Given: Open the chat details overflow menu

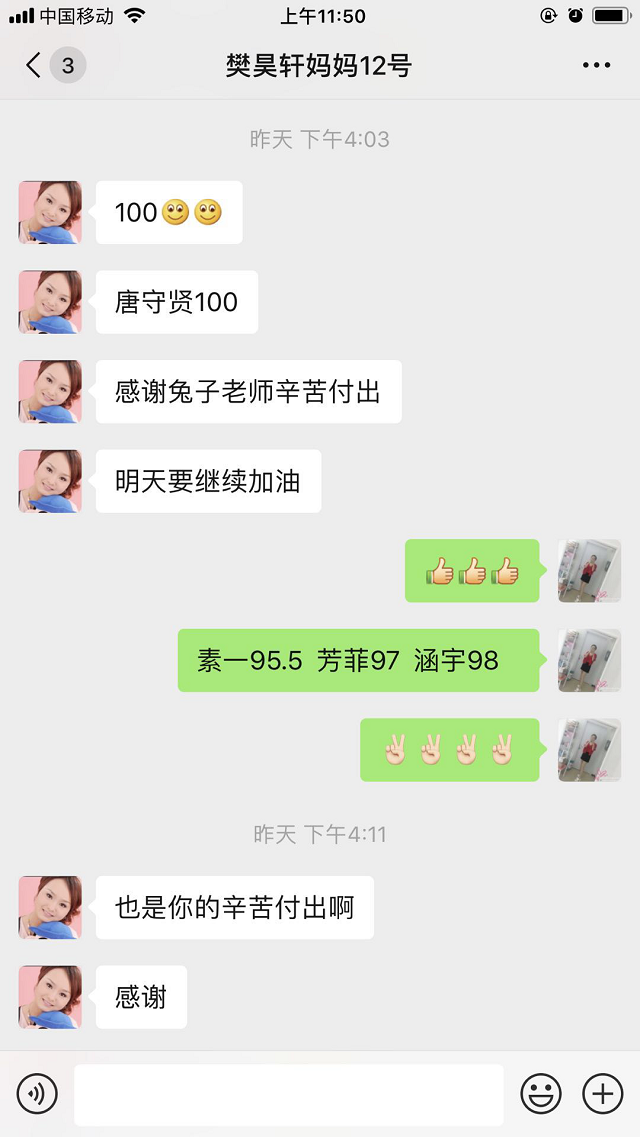Looking at the screenshot, I should 596,66.
